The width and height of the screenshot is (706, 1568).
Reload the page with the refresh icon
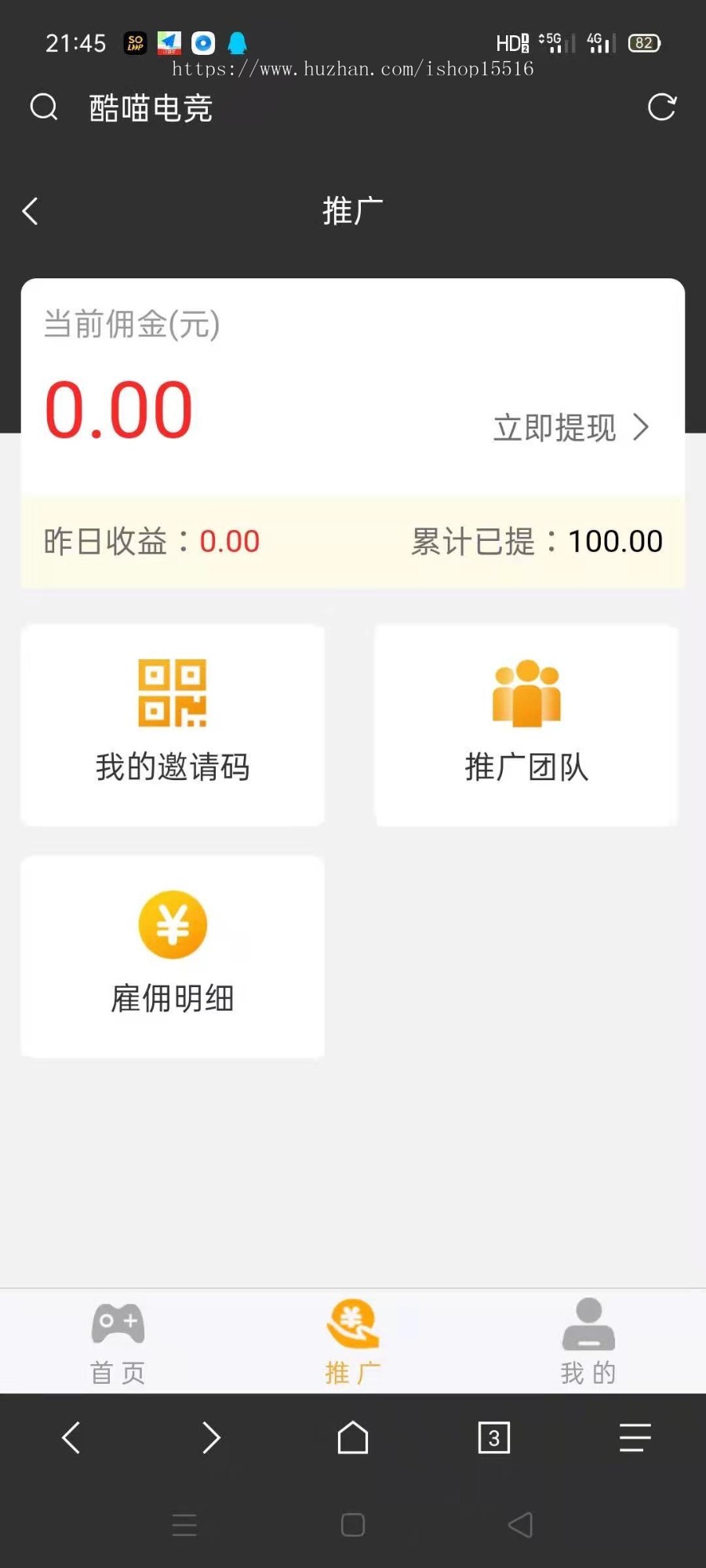[x=661, y=107]
